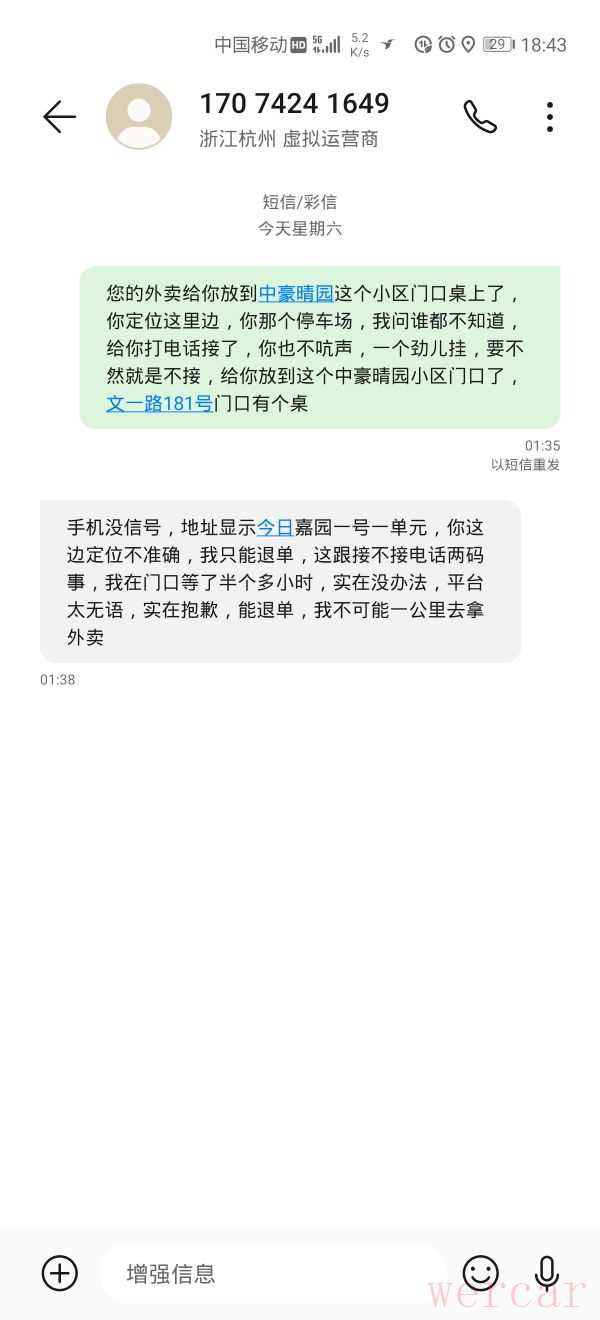Open the emoji picker
Viewport: 600px width, 1320px height.
point(480,1273)
